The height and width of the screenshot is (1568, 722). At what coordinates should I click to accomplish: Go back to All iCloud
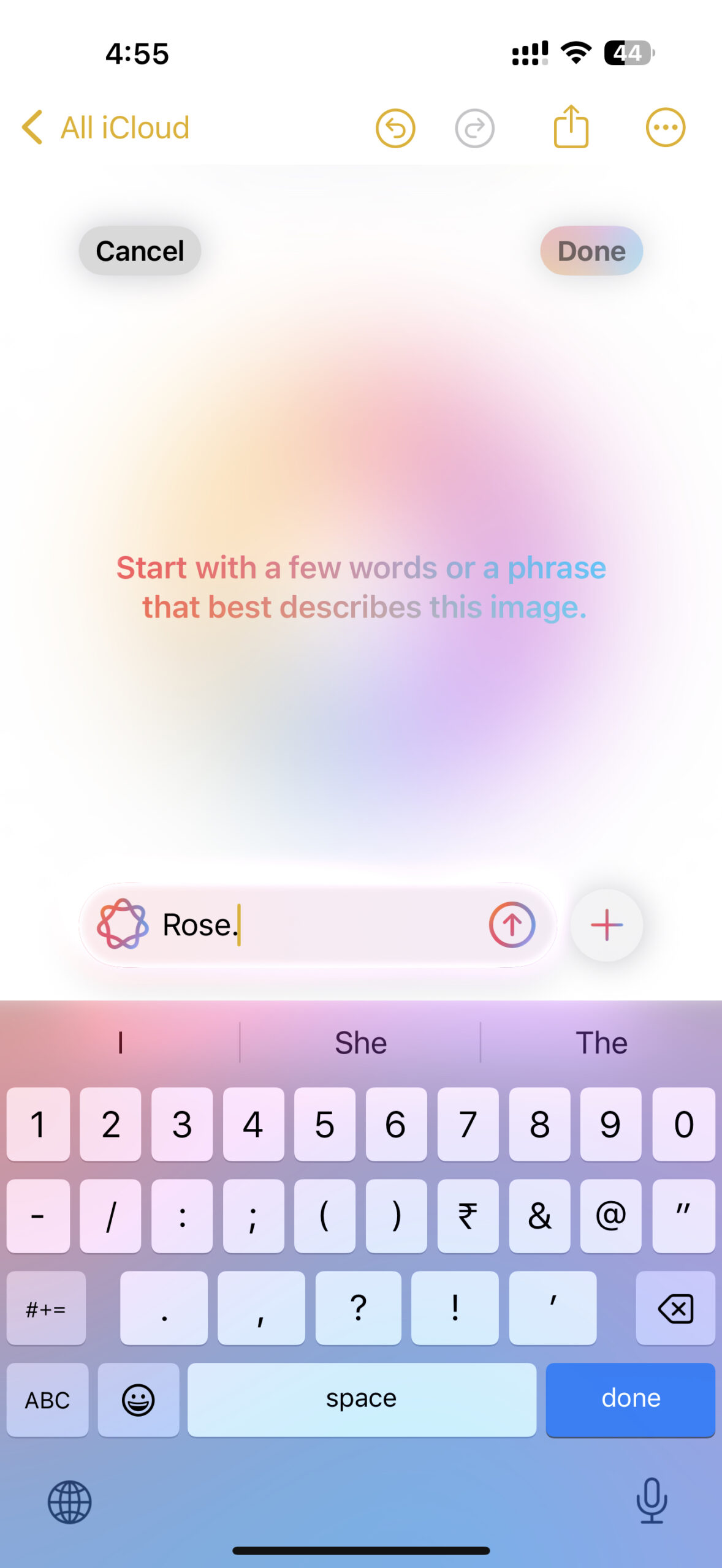tap(105, 127)
